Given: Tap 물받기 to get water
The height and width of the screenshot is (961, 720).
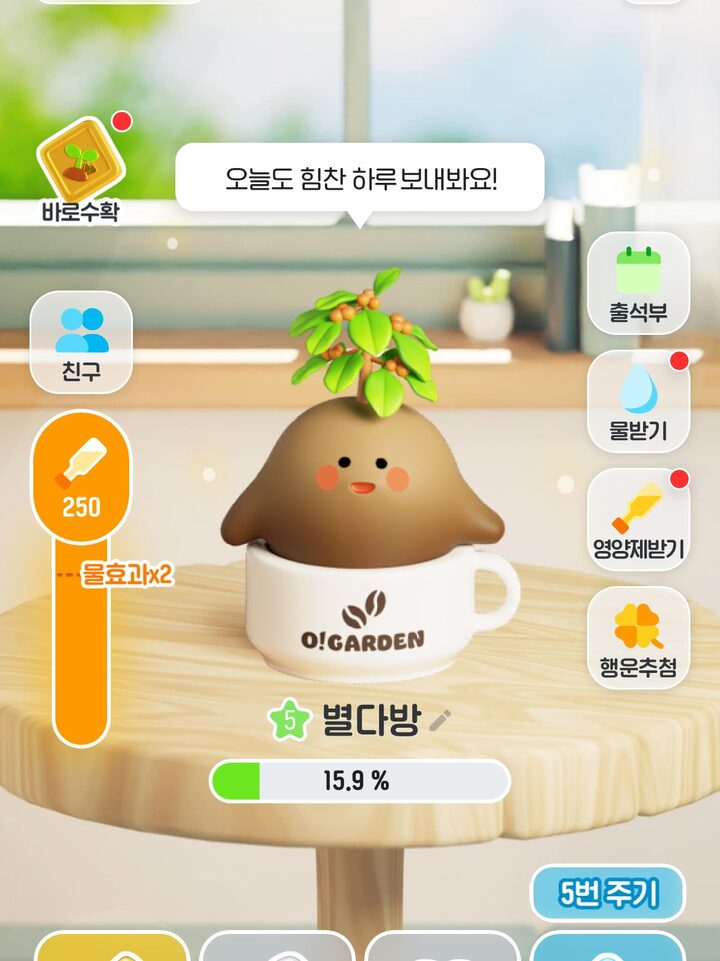Looking at the screenshot, I should [x=638, y=401].
